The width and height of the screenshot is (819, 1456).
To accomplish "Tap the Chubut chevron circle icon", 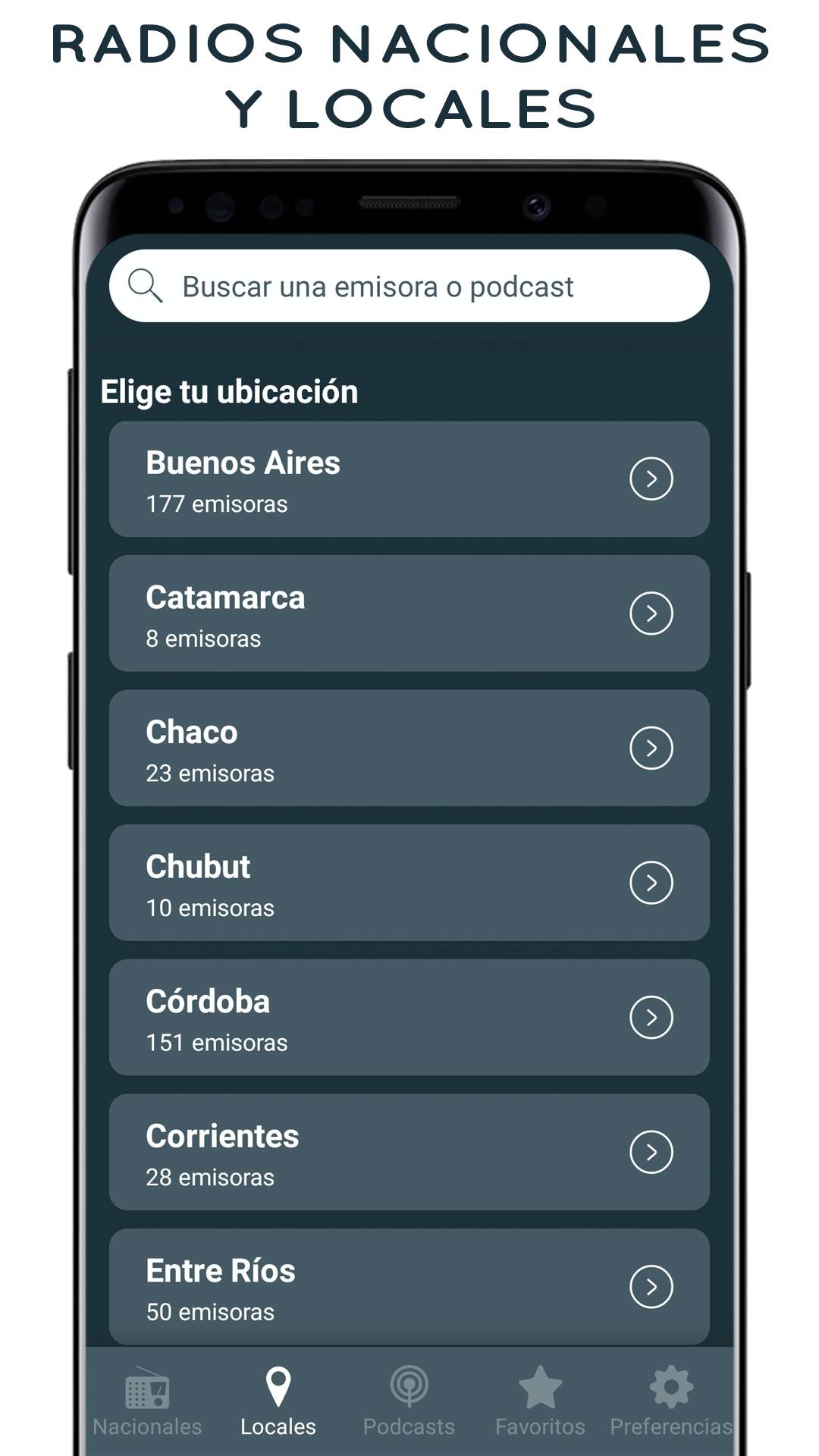I will pos(651,882).
